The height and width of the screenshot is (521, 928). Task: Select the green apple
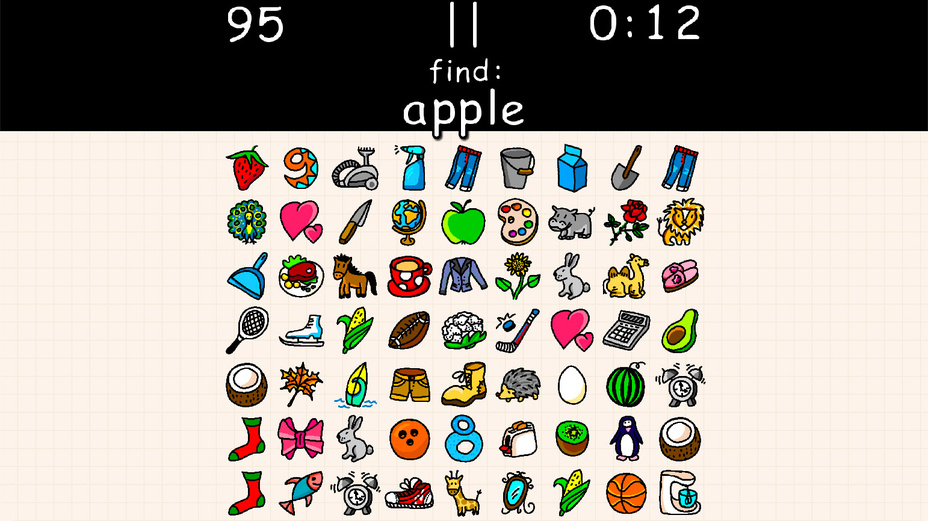point(463,222)
